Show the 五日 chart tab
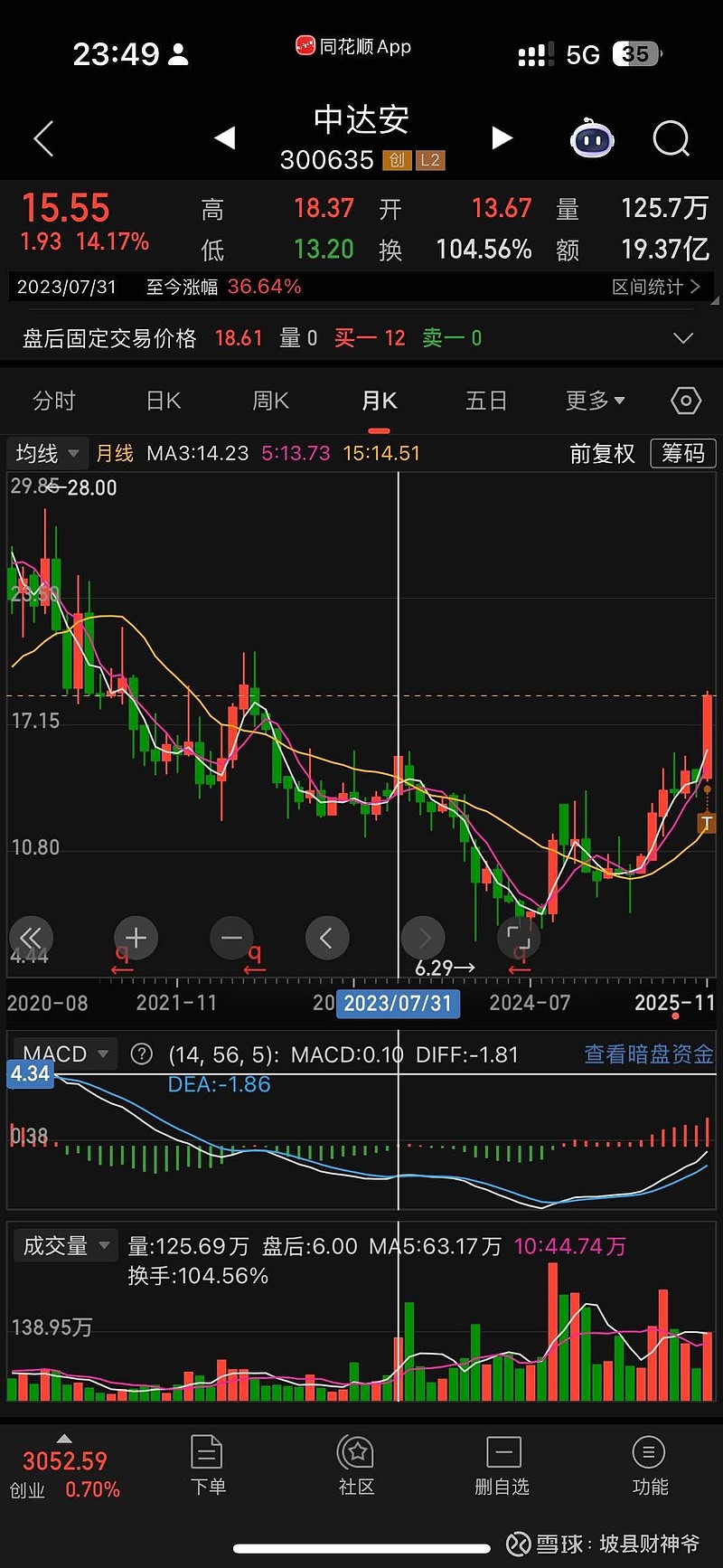Screen dimensions: 723x1568 [x=486, y=401]
